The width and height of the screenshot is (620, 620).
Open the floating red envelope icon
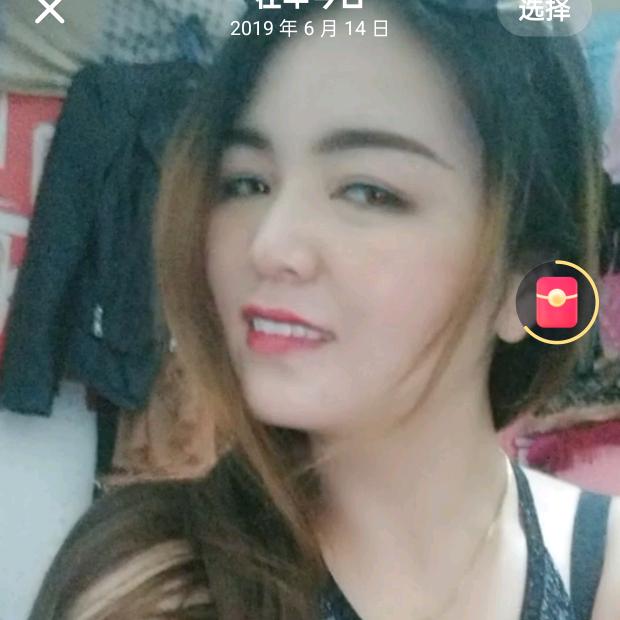pos(557,303)
